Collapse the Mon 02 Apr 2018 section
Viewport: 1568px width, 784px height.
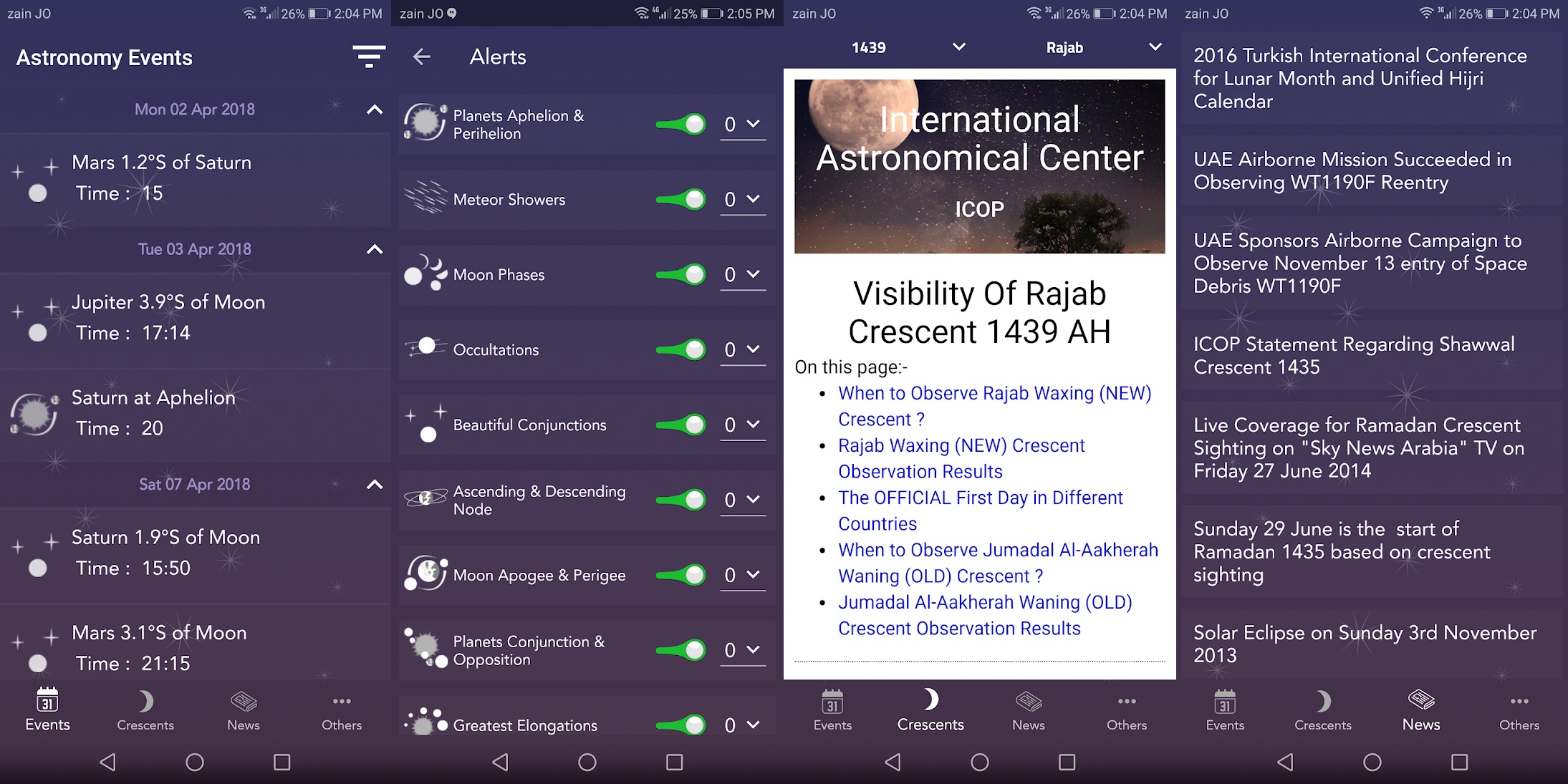(x=374, y=110)
